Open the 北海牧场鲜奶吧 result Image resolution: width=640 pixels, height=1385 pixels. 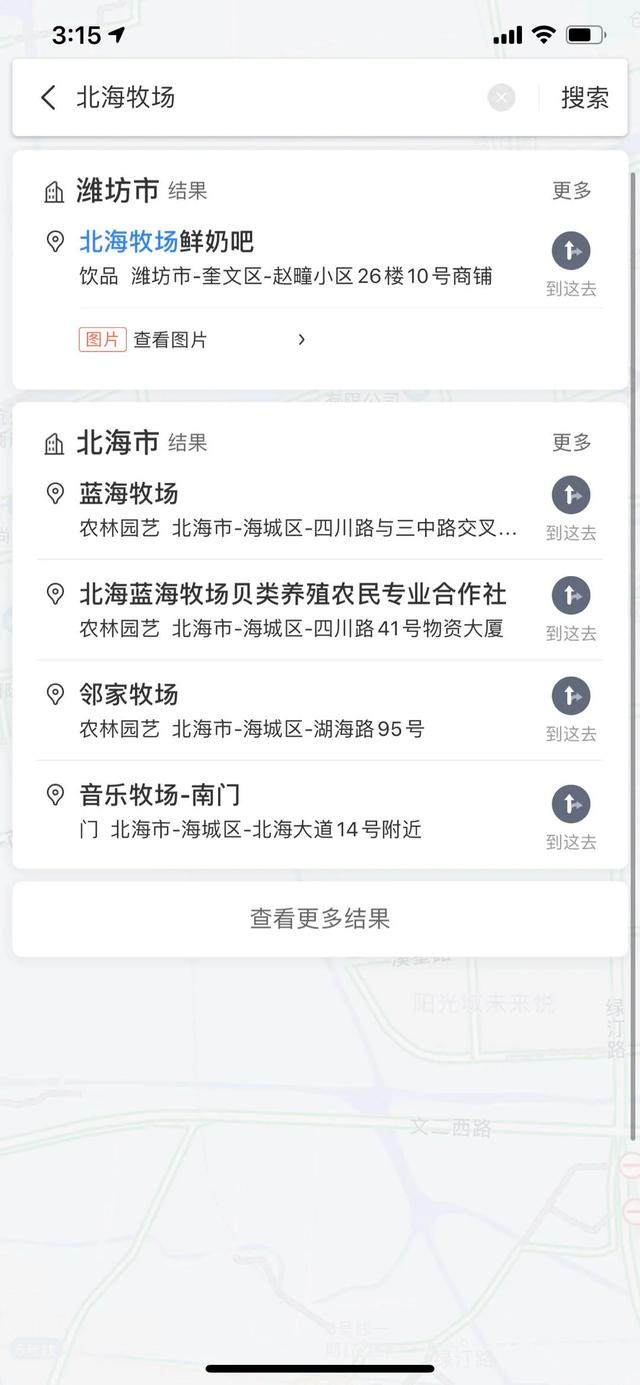(x=290, y=258)
